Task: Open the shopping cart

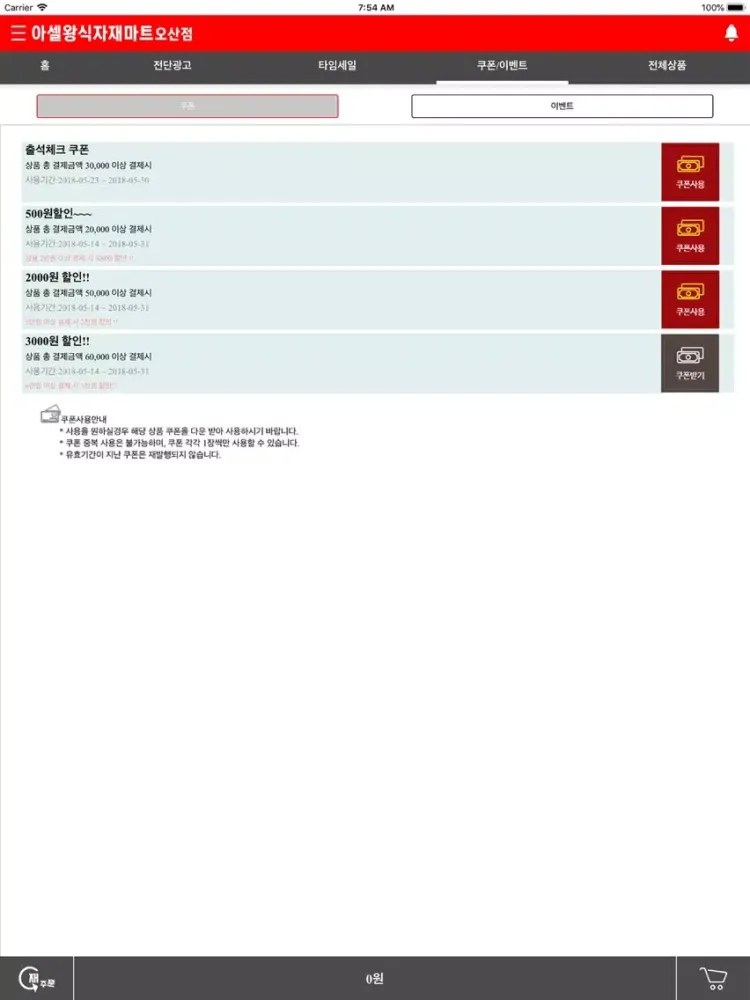Action: coord(713,978)
